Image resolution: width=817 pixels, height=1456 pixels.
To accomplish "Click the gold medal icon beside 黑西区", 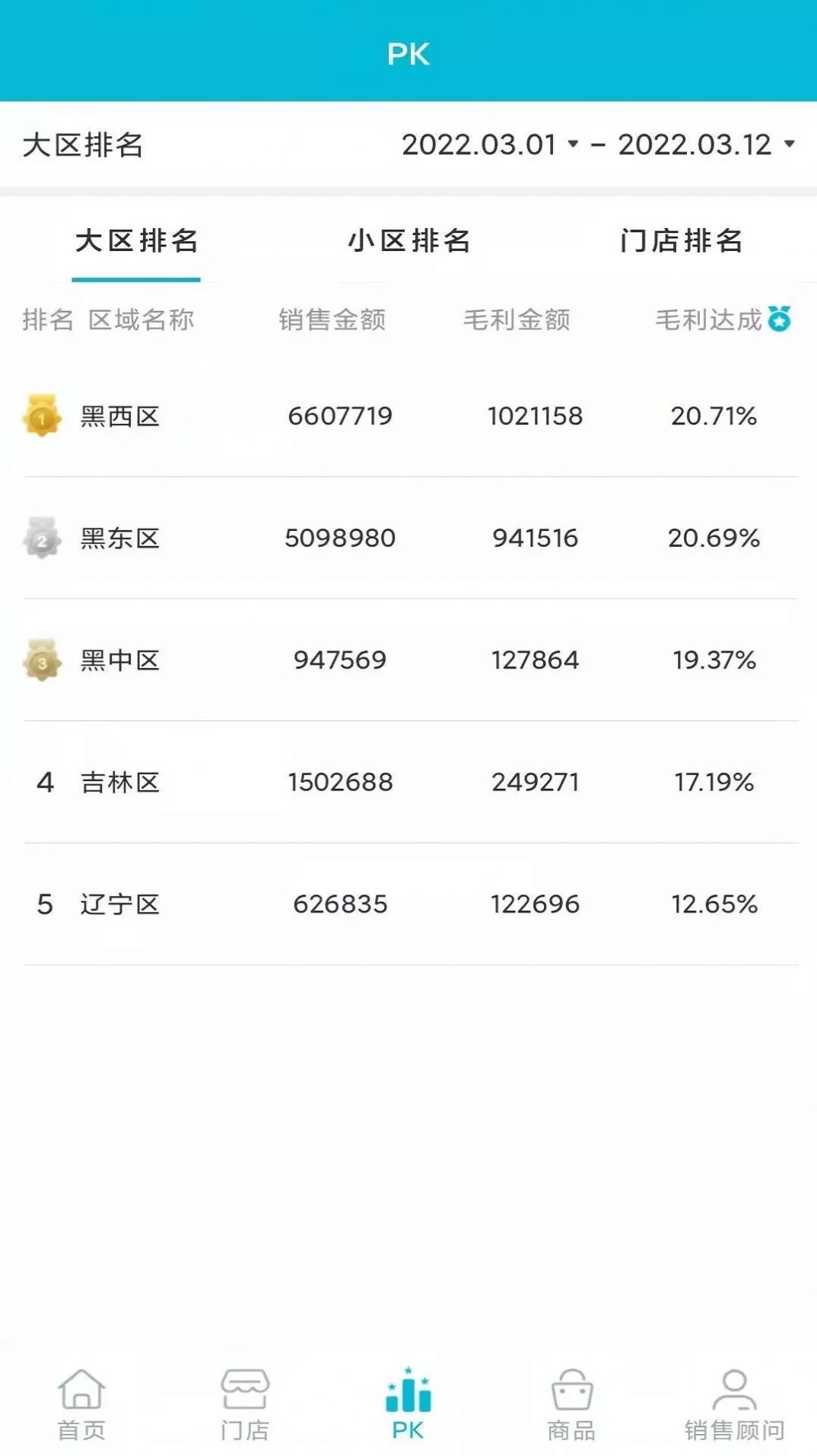I will pos(42,416).
